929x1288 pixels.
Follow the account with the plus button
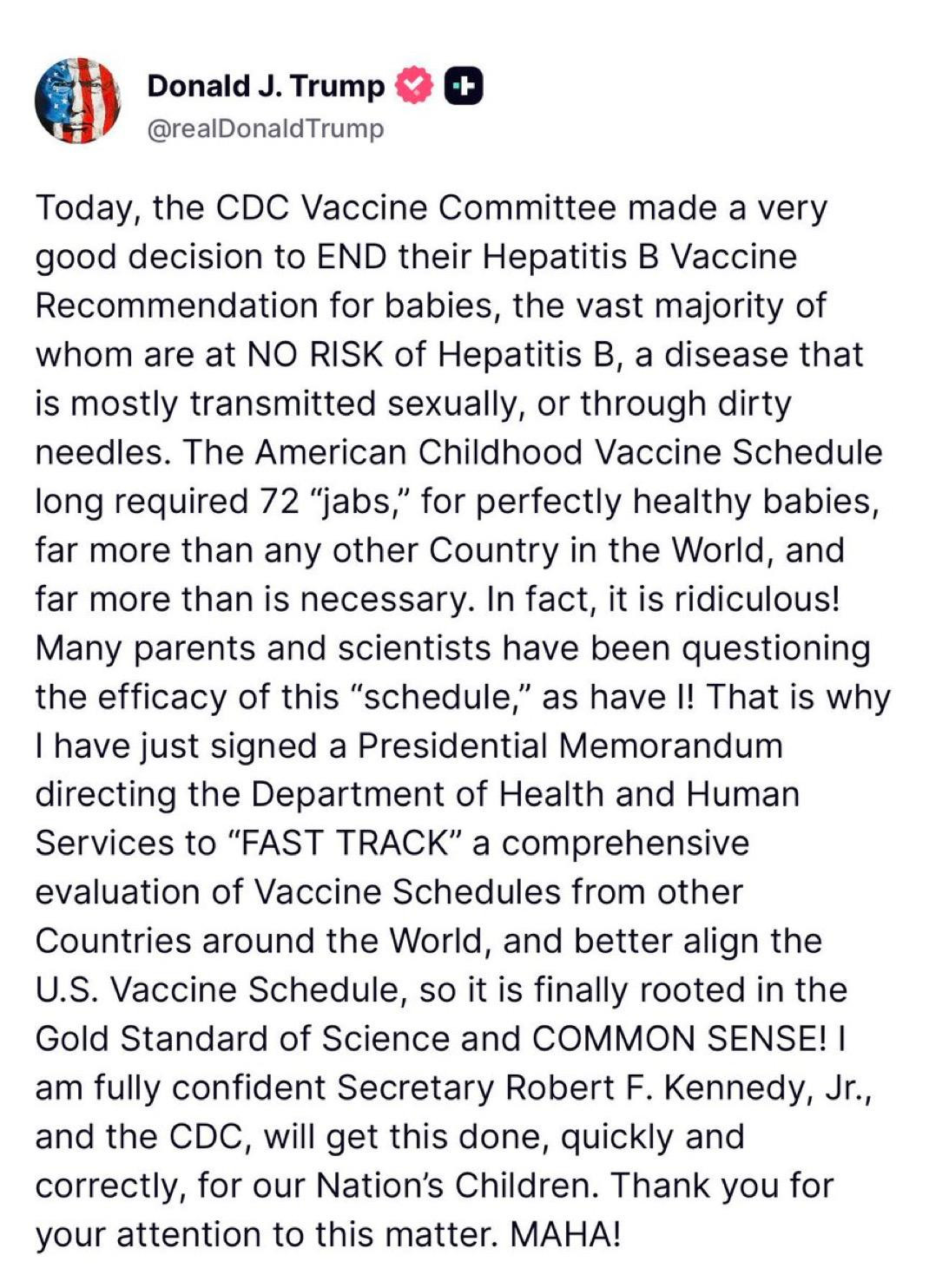463,86
